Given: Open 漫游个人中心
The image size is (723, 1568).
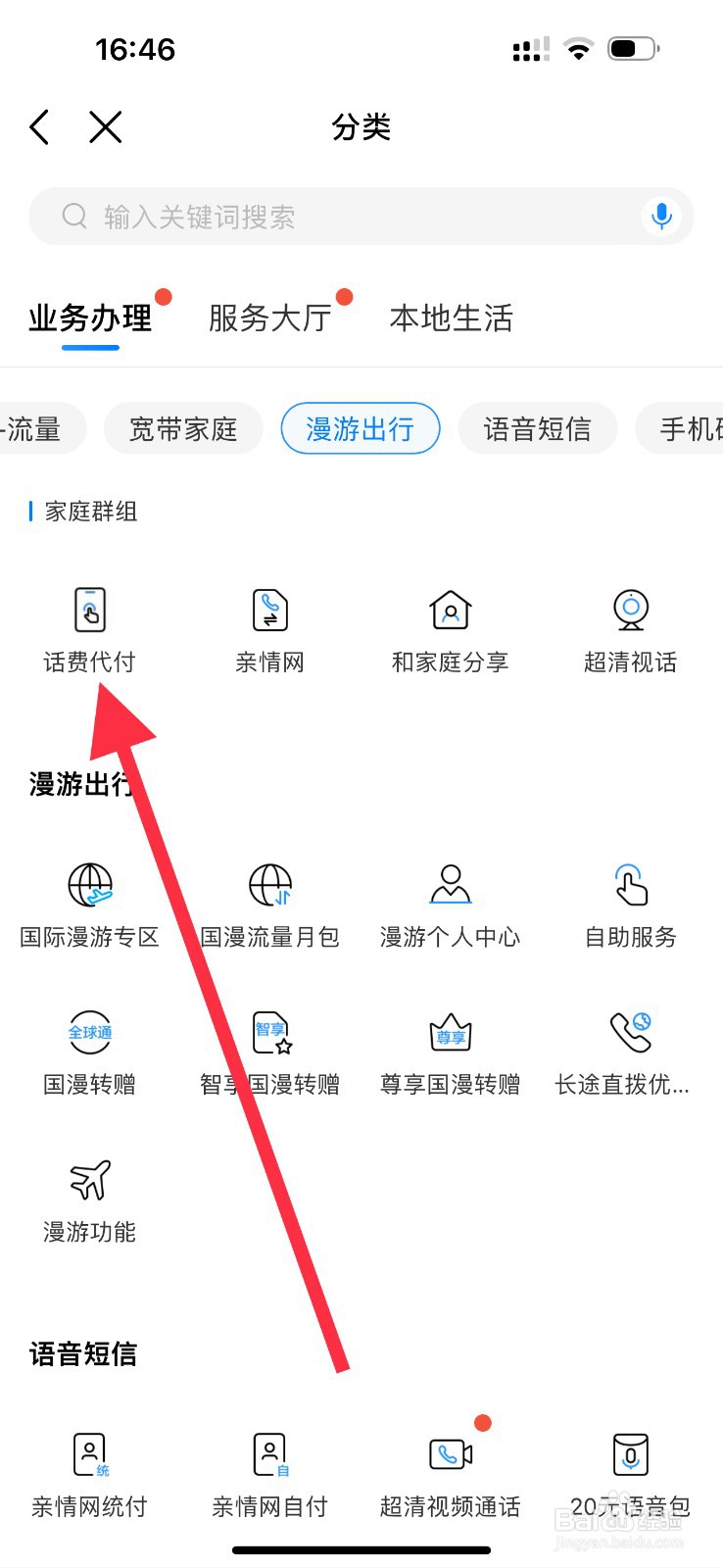Looking at the screenshot, I should (450, 902).
